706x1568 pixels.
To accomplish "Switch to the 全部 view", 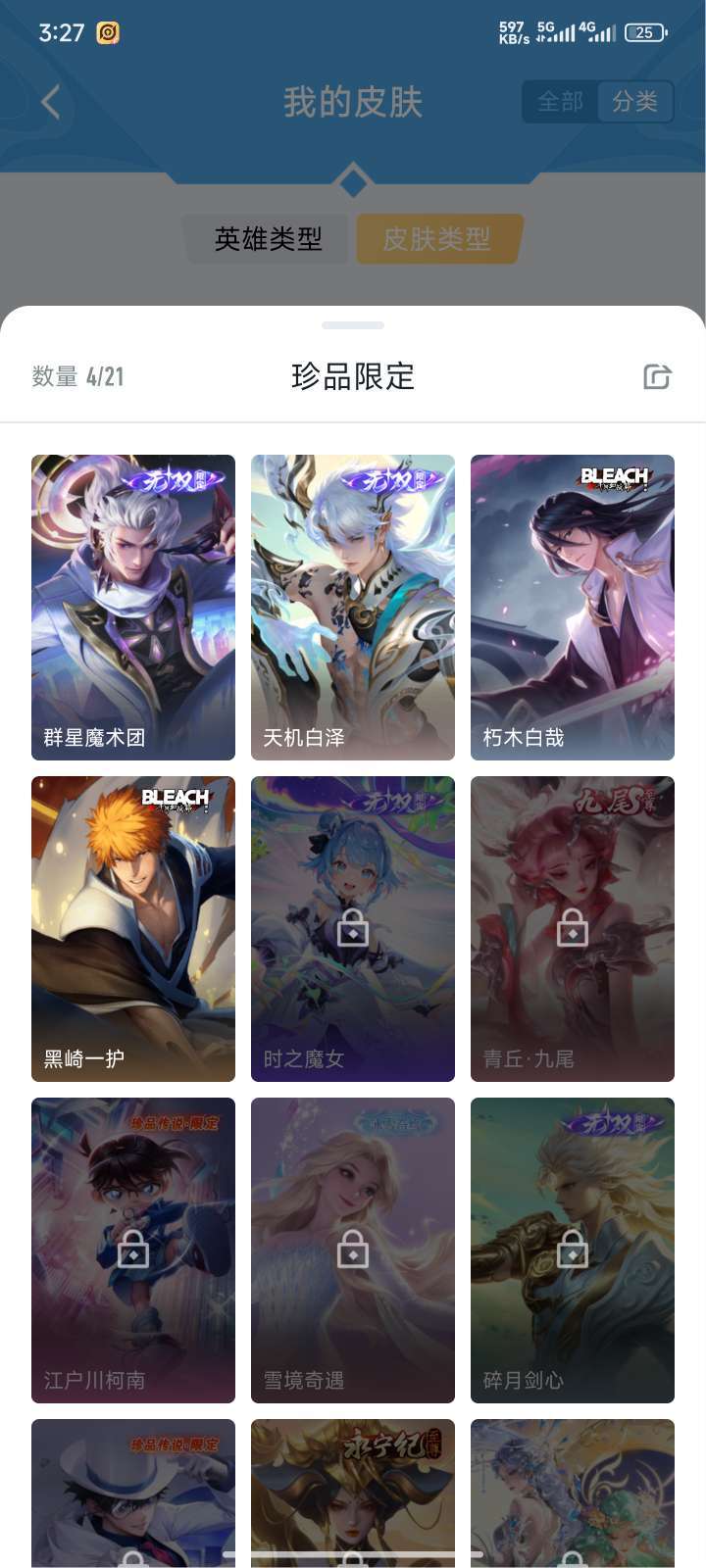I will [561, 101].
